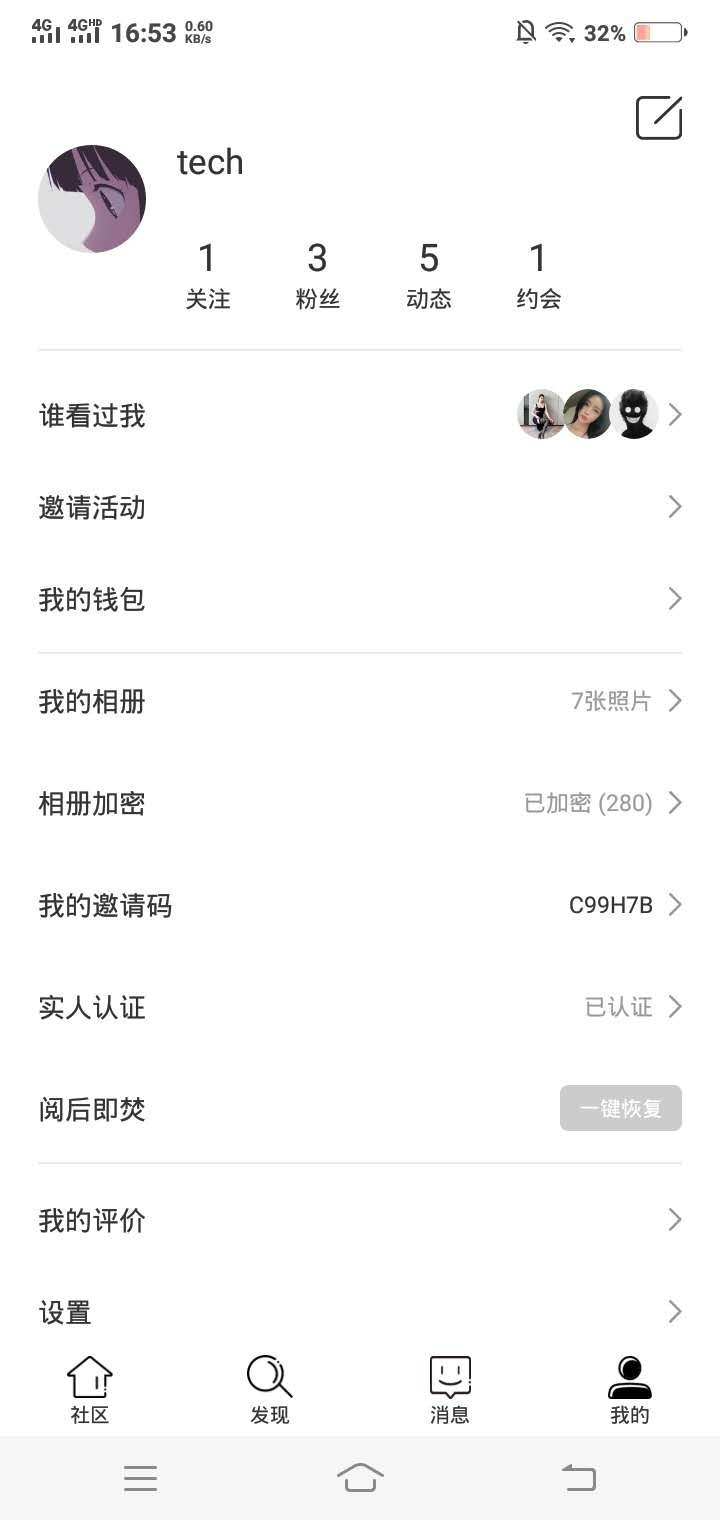This screenshot has height=1520, width=720.
Task: View the 粉丝 followers list
Action: pos(317,275)
